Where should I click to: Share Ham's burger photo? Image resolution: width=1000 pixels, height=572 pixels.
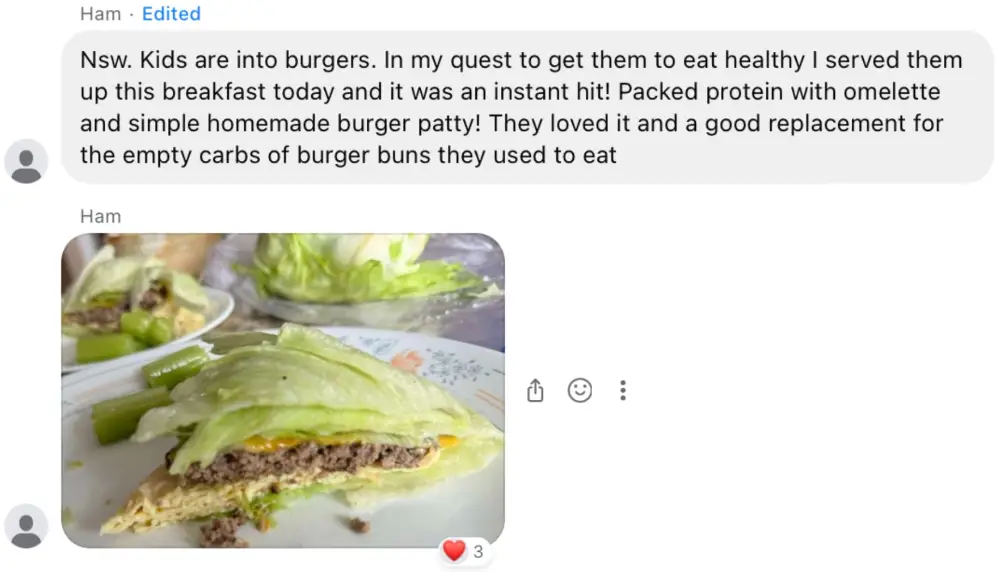[535, 391]
